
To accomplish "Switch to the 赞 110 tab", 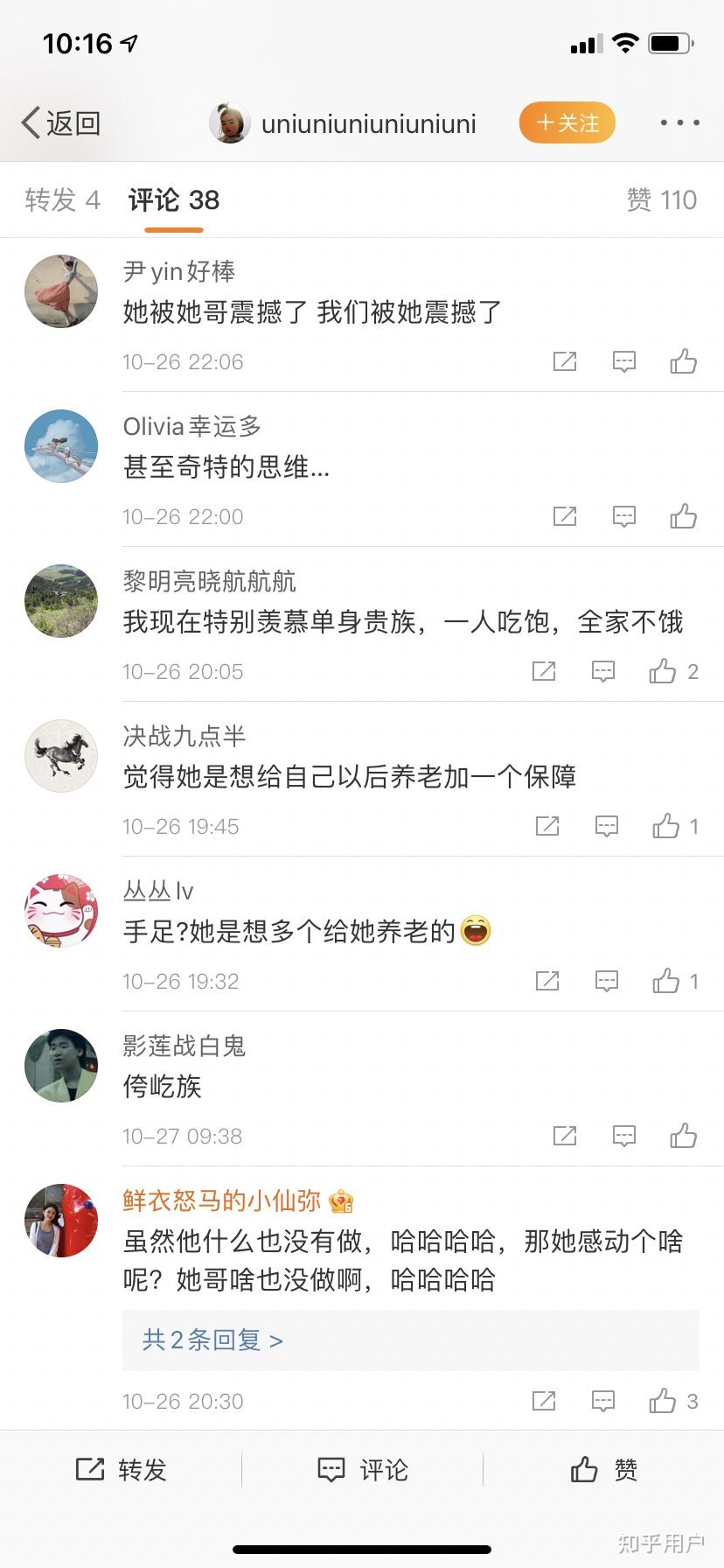I will (x=661, y=200).
